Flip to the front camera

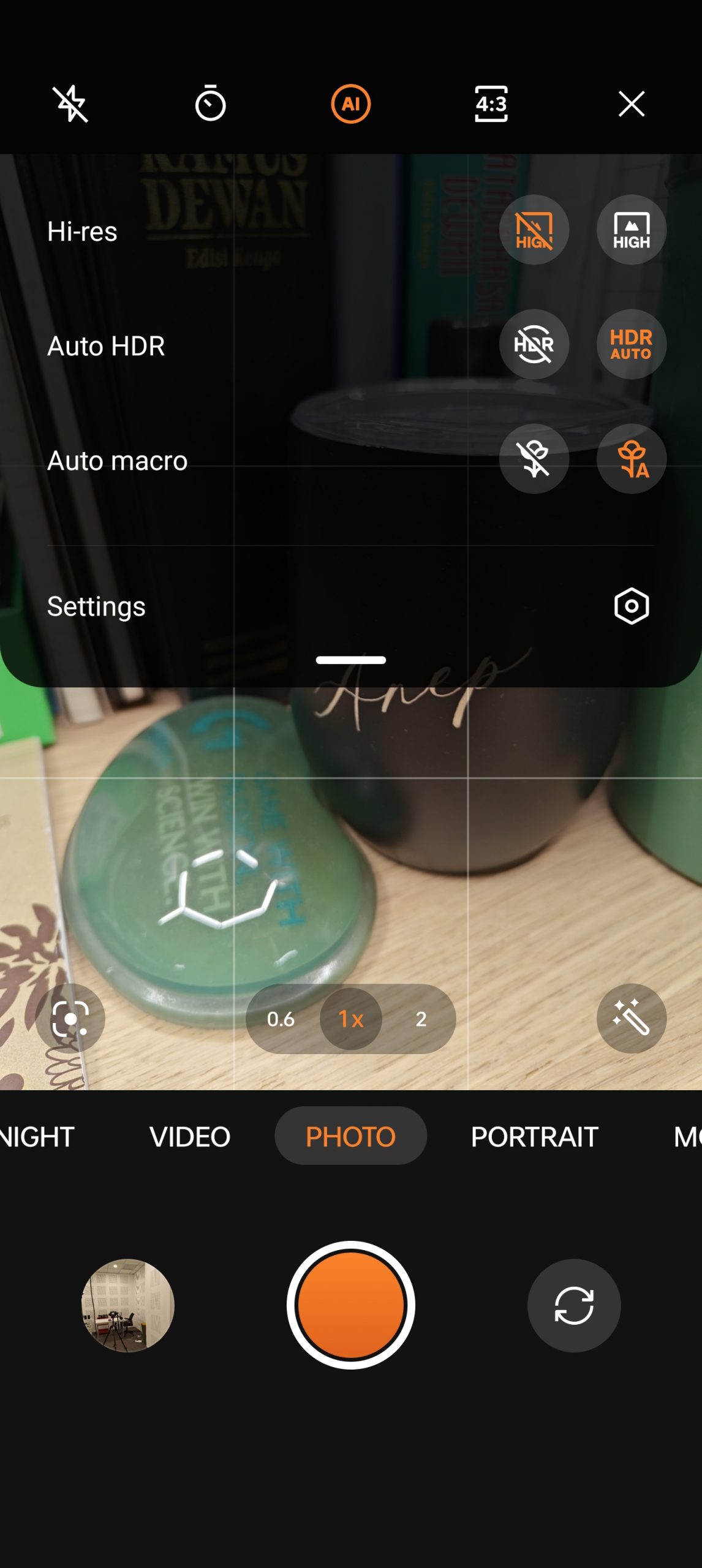573,1305
